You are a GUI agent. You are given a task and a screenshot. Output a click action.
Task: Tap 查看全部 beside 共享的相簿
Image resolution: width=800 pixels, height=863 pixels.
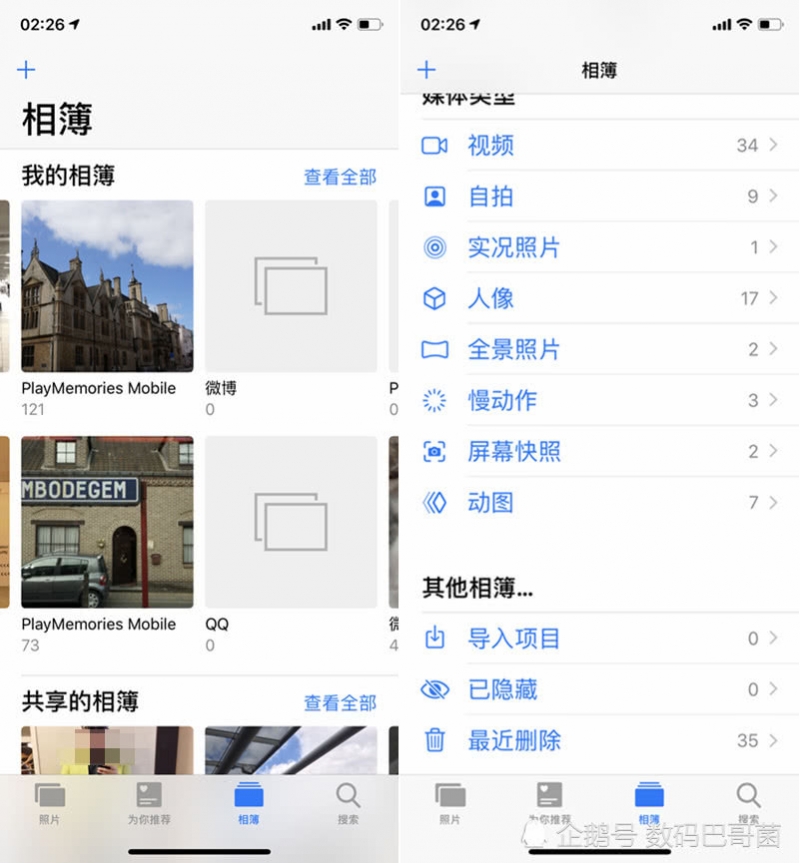click(340, 703)
